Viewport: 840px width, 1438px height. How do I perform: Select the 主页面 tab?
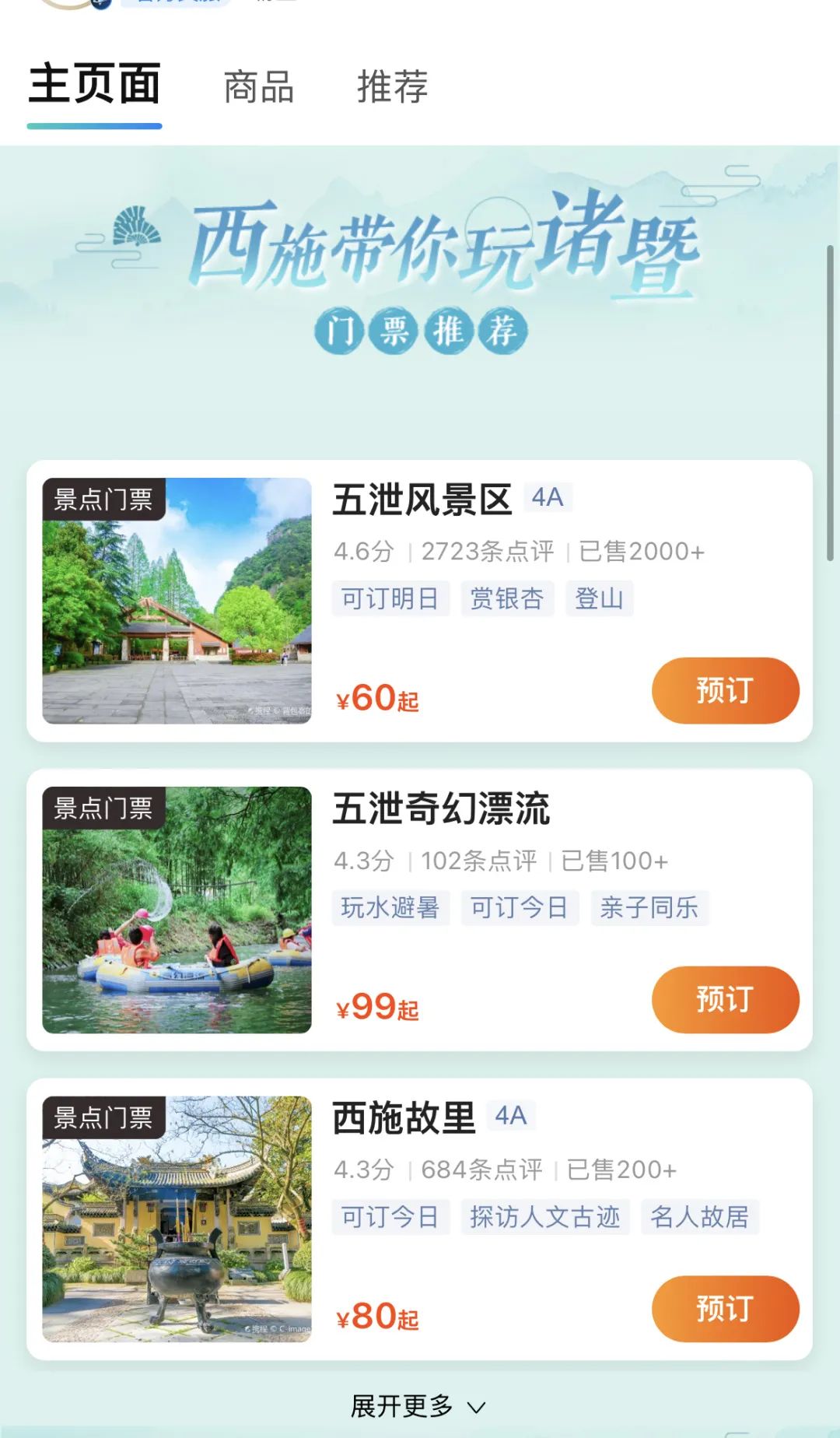94,85
